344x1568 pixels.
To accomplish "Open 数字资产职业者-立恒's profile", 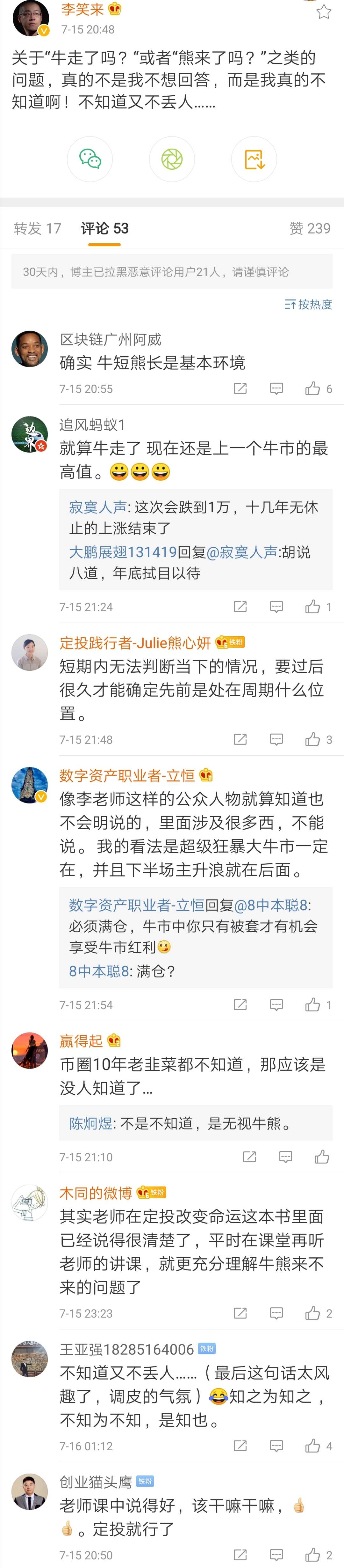I will tap(126, 775).
